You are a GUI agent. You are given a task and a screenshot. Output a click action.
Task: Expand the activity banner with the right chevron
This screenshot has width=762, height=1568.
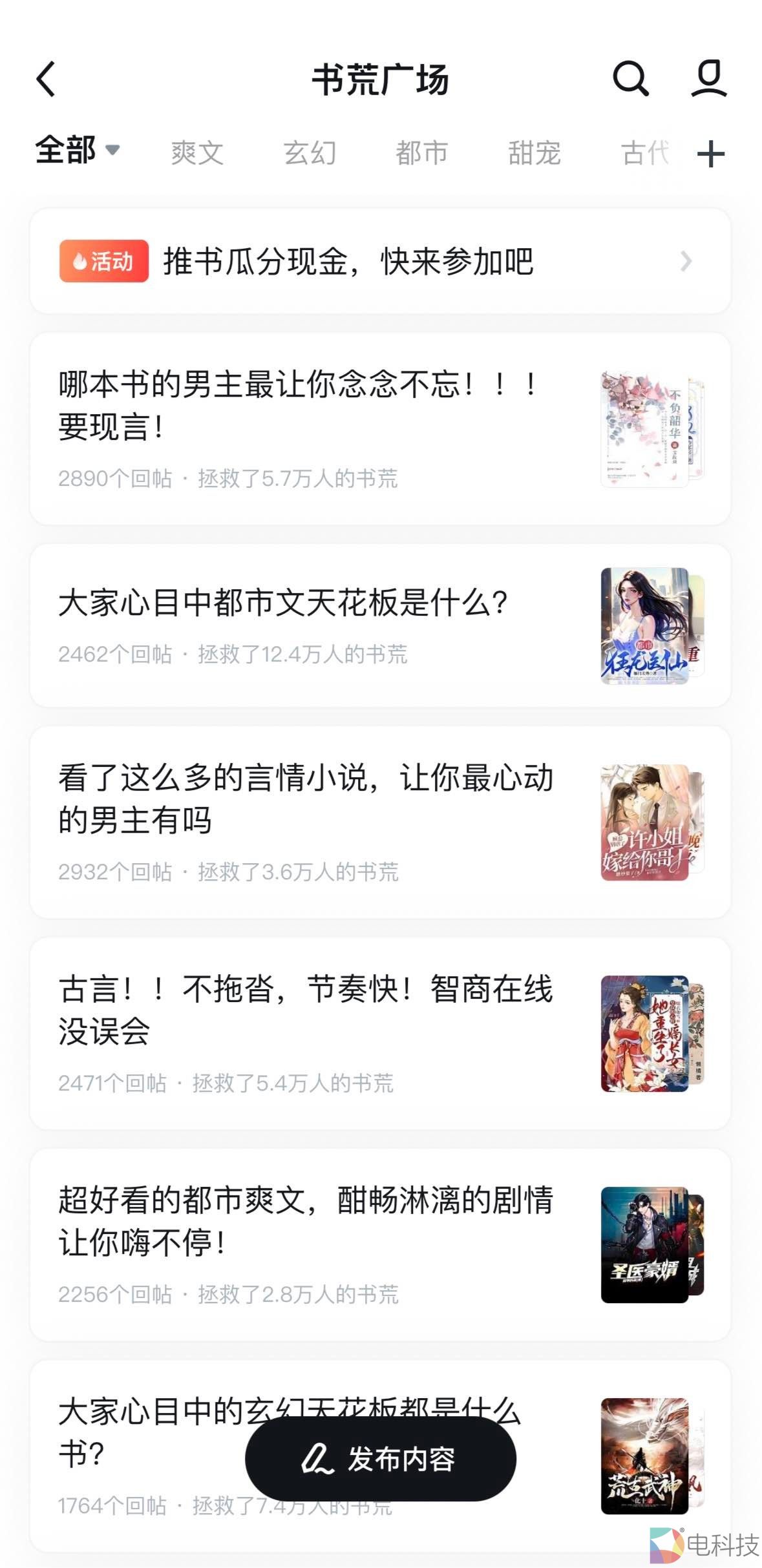[x=687, y=260]
